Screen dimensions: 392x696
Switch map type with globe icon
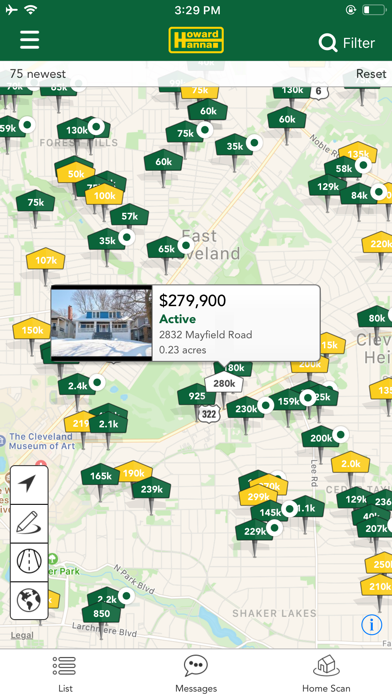tap(29, 600)
